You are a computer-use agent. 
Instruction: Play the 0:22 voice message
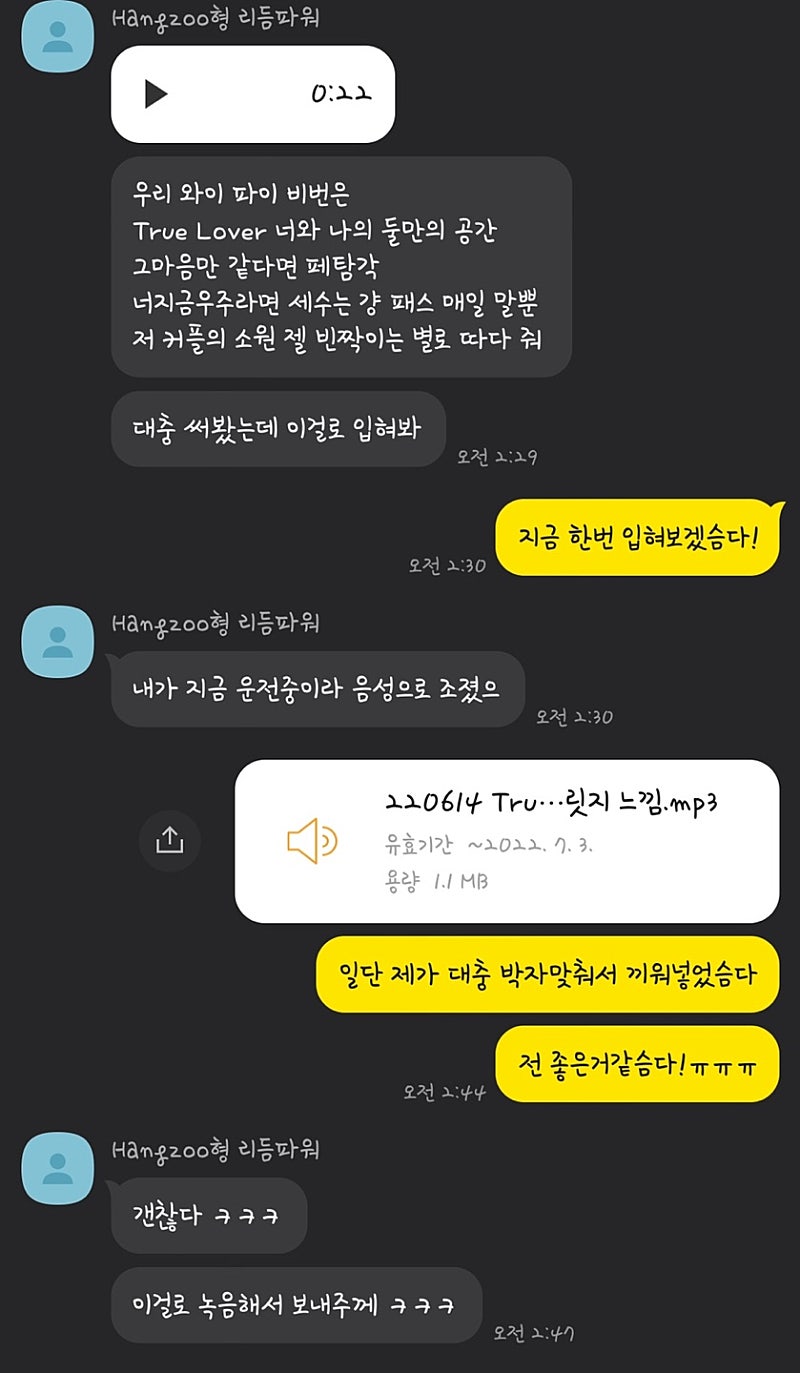(156, 94)
